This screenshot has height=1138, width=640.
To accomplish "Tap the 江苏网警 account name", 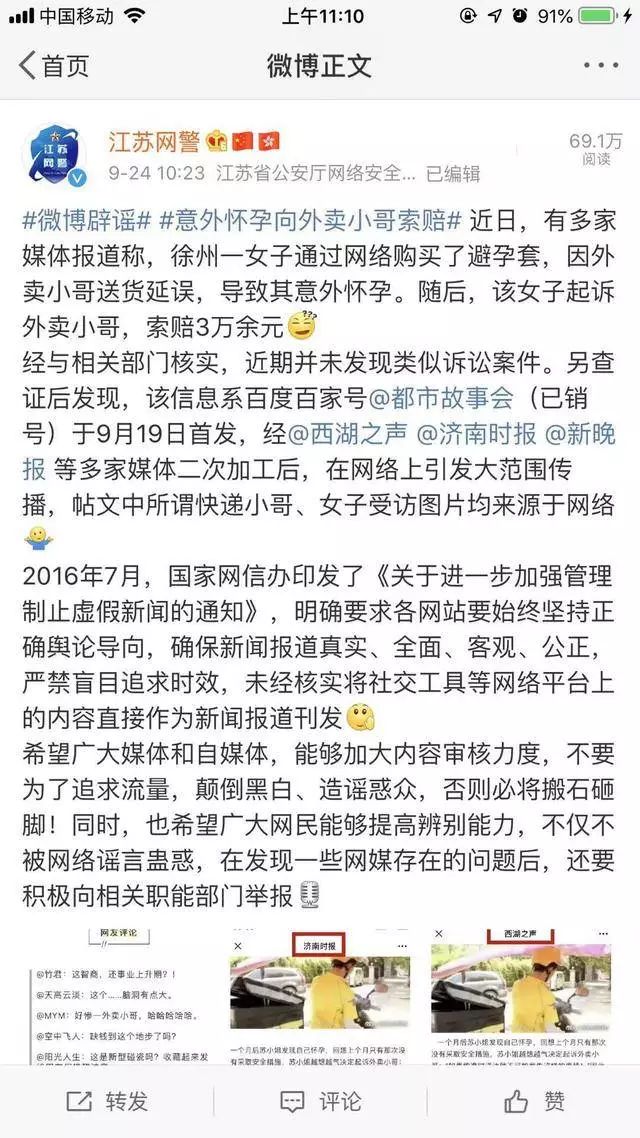I will click(x=154, y=141).
